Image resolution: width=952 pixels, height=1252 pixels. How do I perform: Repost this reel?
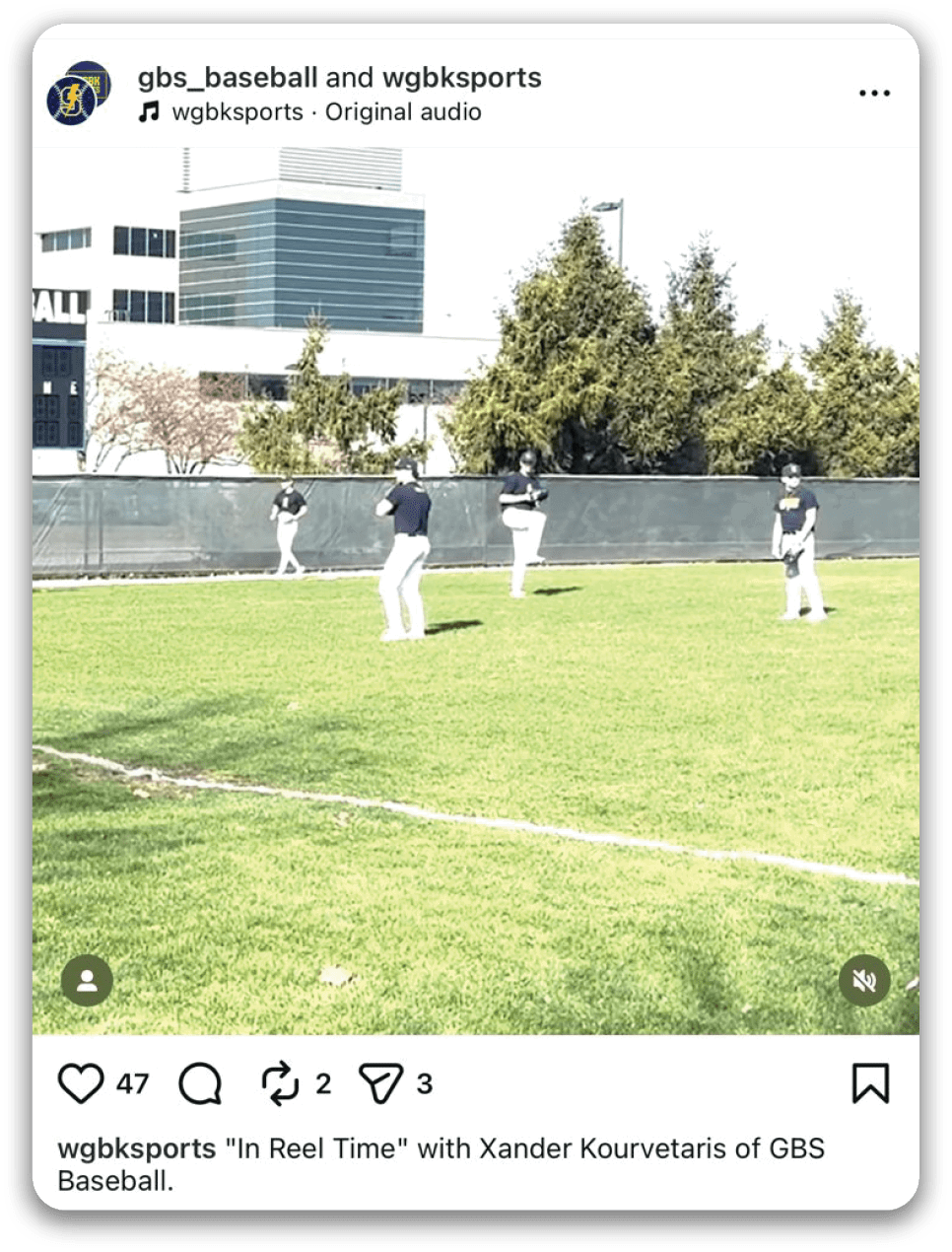(281, 1083)
